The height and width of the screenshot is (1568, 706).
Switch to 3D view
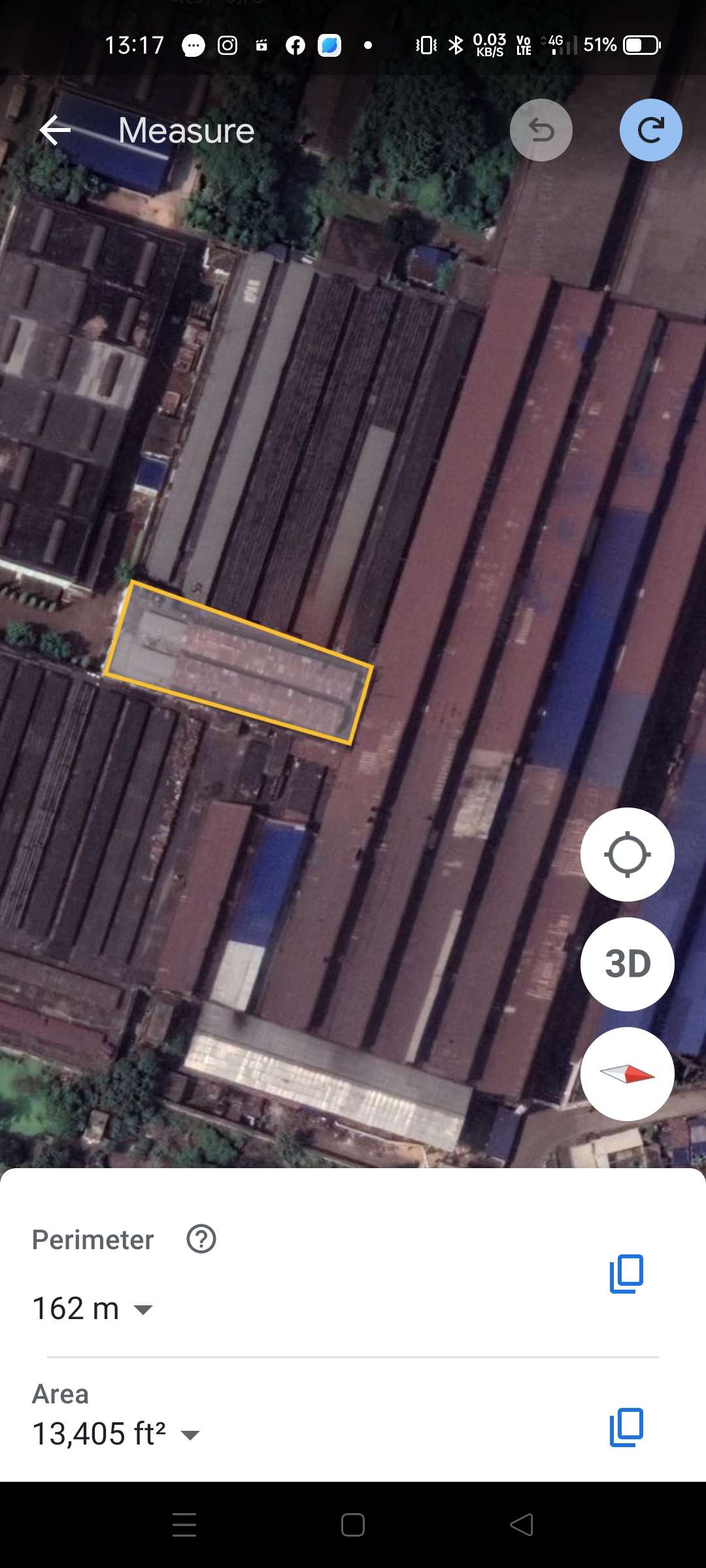click(628, 964)
